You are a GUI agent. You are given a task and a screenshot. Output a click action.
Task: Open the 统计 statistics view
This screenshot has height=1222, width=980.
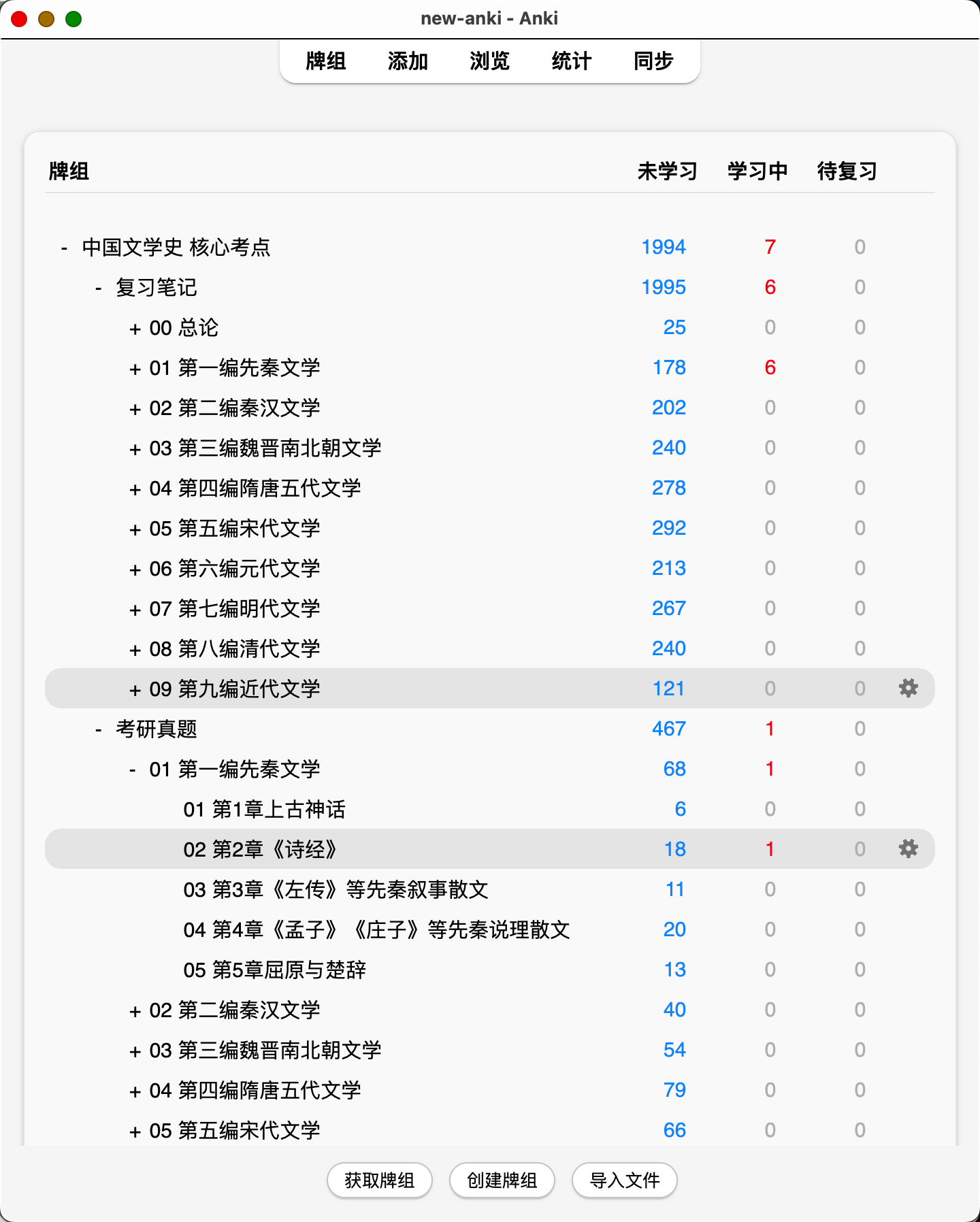point(571,61)
